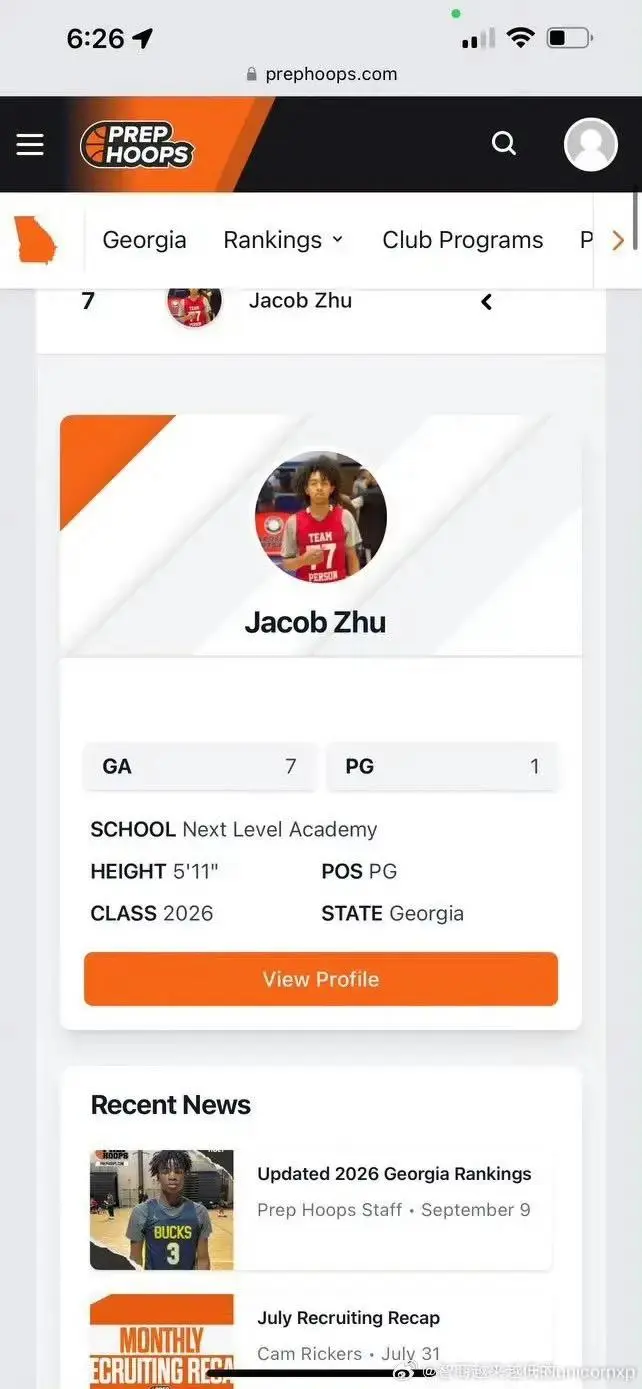Open the site search
642x1389 pixels.
pos(504,144)
